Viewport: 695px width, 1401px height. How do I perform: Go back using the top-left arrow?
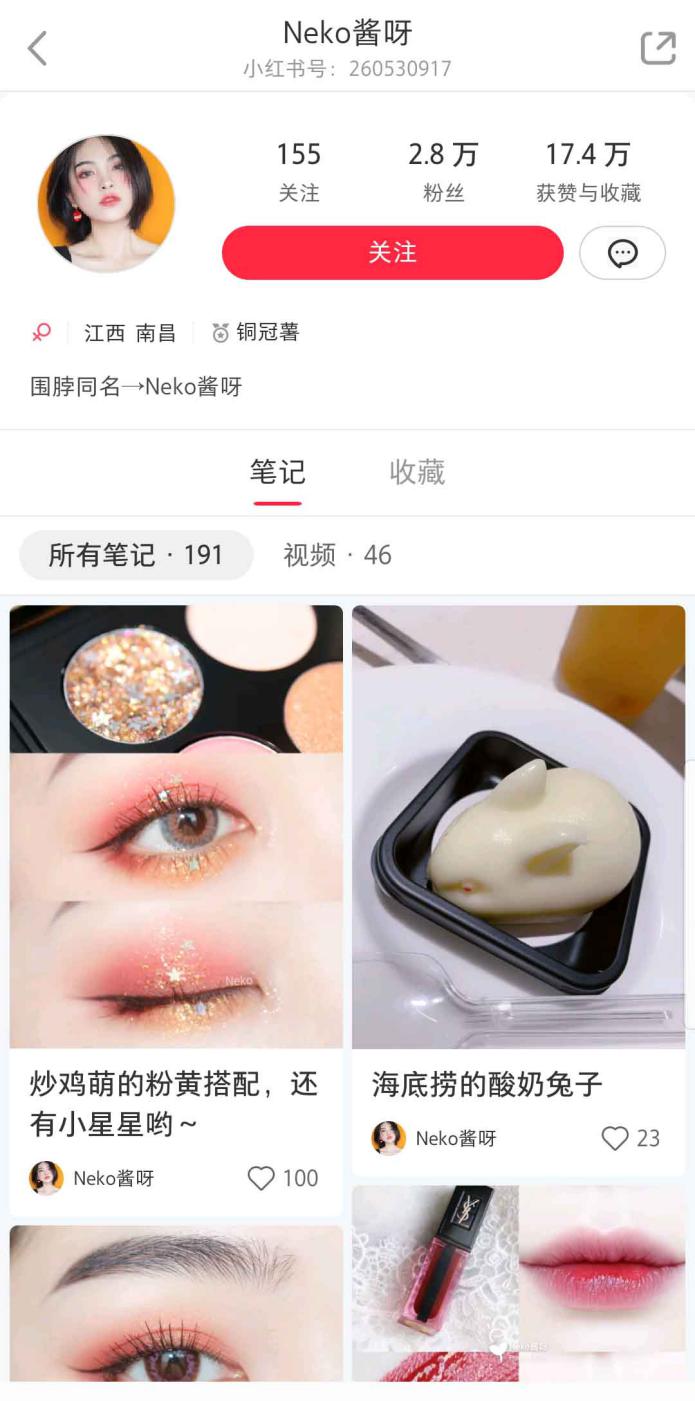(38, 47)
